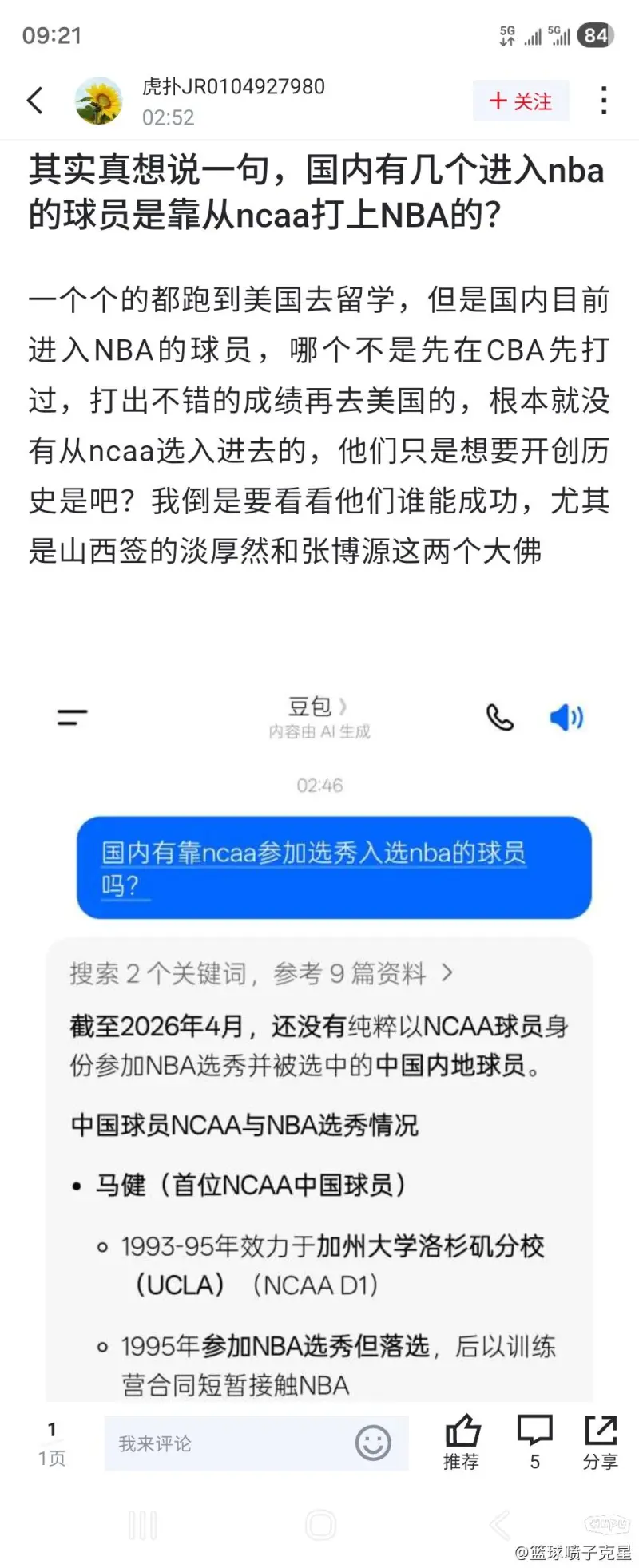Tap the 推荐 thumbs-up icon to recommend
The width and height of the screenshot is (639, 1568).
[462, 1435]
